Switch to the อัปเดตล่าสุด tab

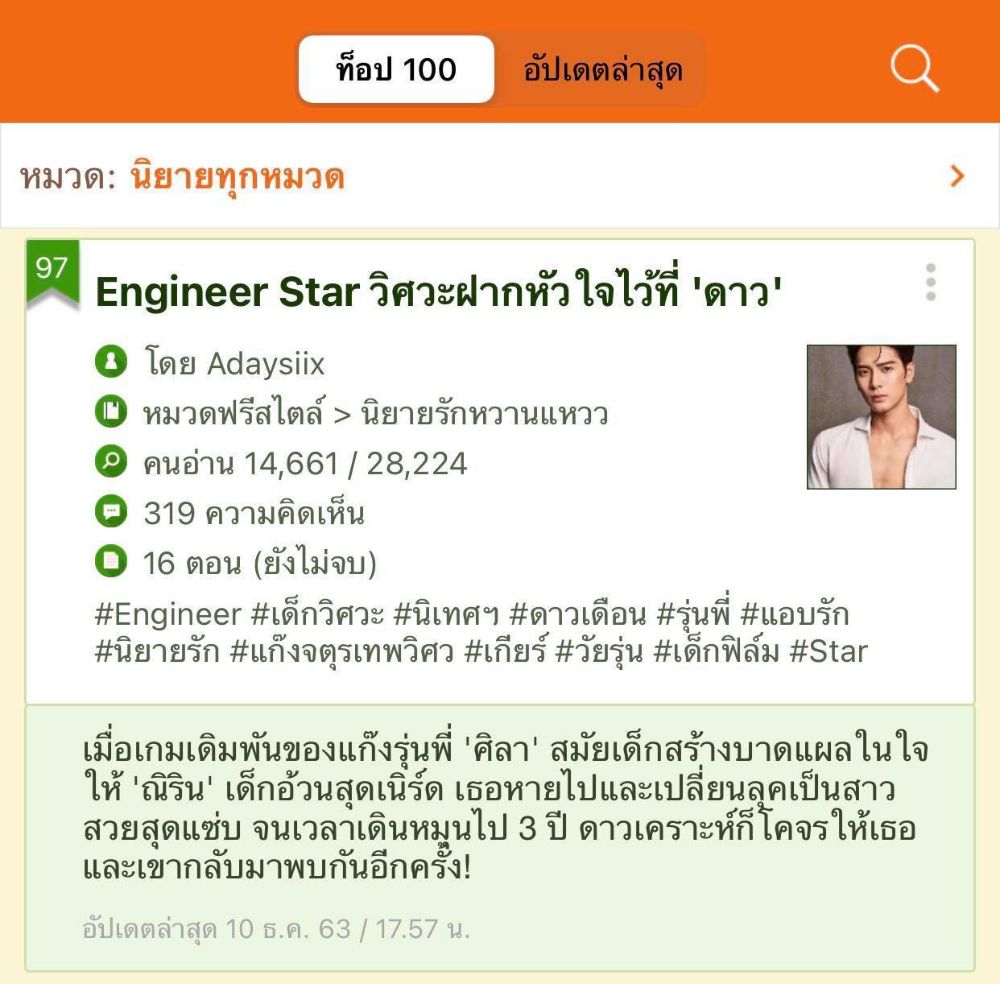point(603,70)
